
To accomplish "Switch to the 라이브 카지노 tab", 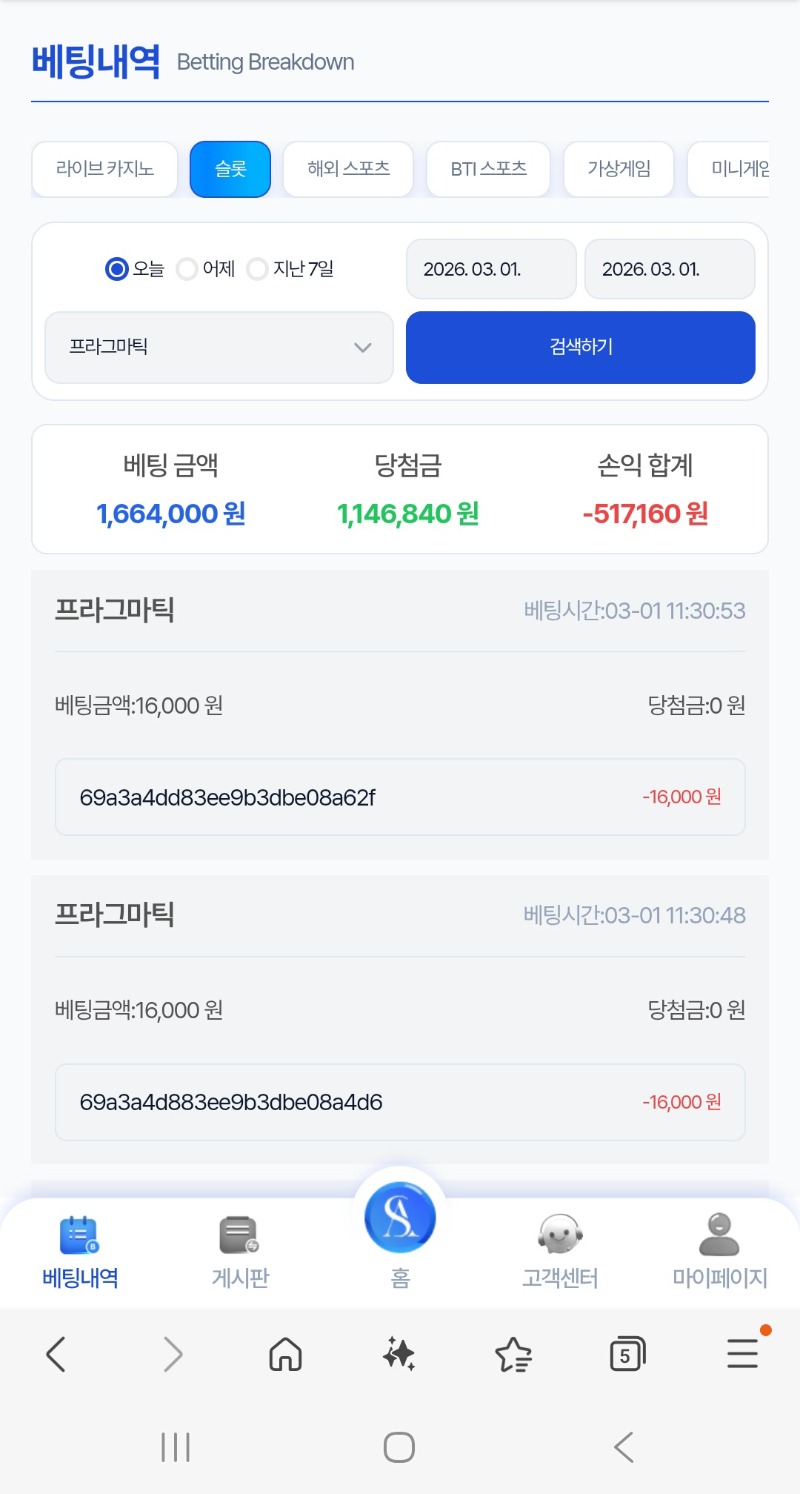I will [x=105, y=169].
